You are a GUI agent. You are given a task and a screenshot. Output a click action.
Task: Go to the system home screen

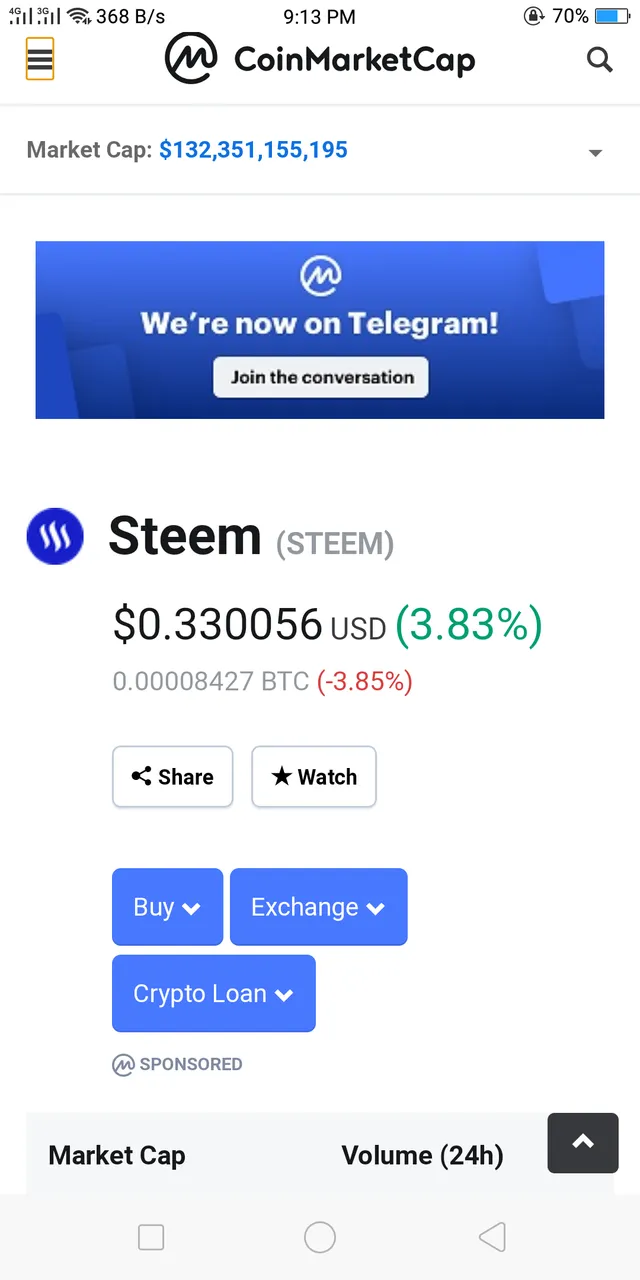[x=320, y=1238]
